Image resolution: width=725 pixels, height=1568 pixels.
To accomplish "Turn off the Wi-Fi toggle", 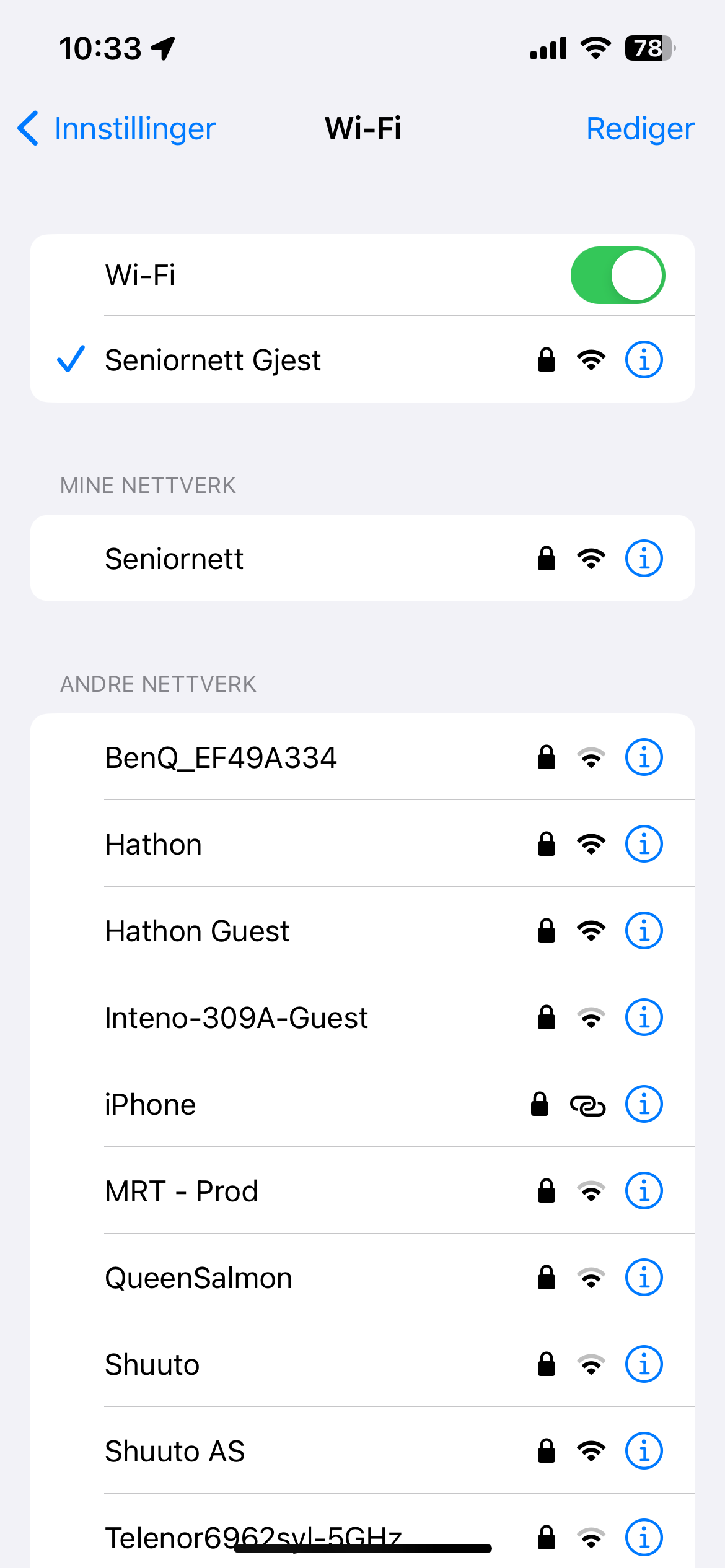I will click(x=617, y=275).
